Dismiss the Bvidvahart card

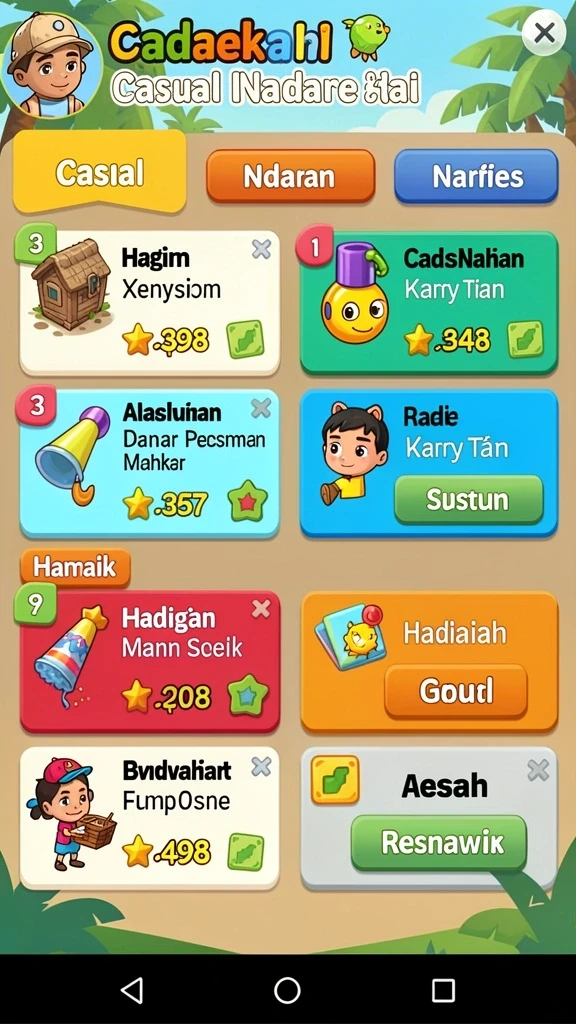(x=261, y=767)
